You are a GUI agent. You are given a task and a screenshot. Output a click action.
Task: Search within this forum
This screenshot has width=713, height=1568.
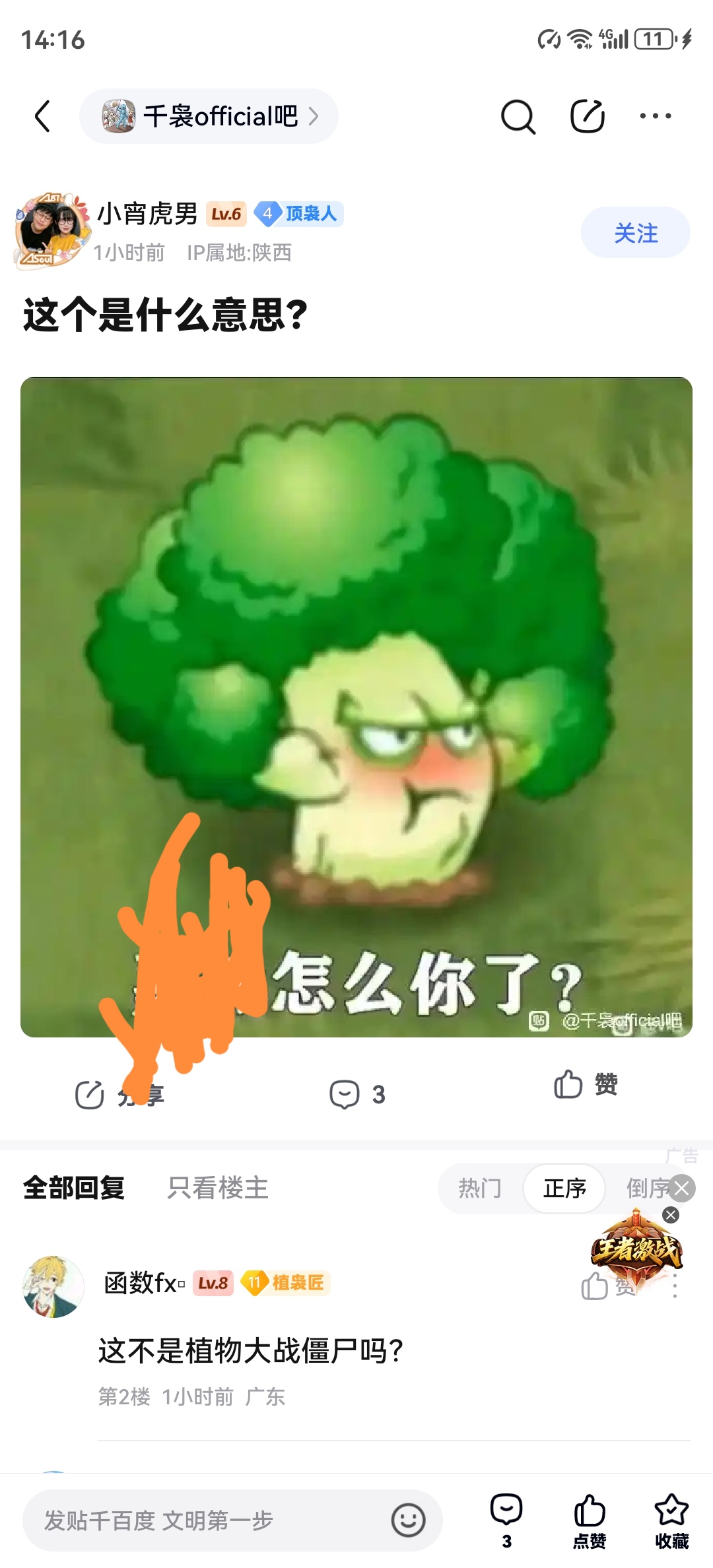518,117
